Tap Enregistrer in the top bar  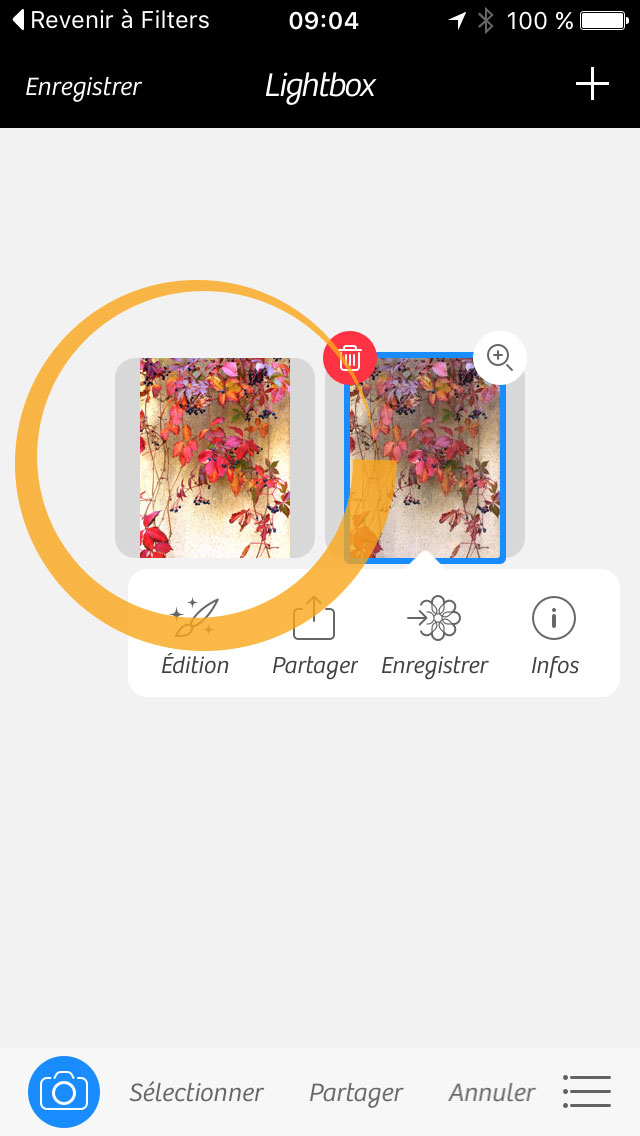(83, 87)
